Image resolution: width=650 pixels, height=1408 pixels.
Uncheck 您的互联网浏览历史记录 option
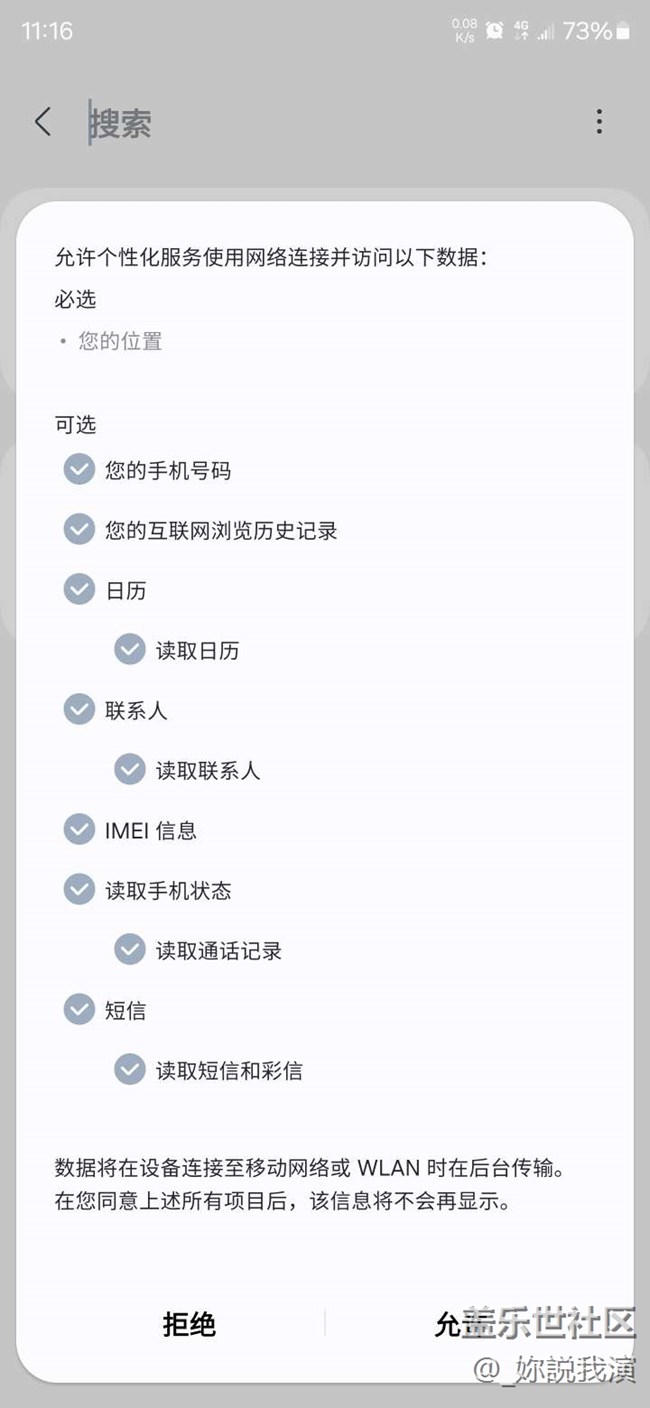79,529
